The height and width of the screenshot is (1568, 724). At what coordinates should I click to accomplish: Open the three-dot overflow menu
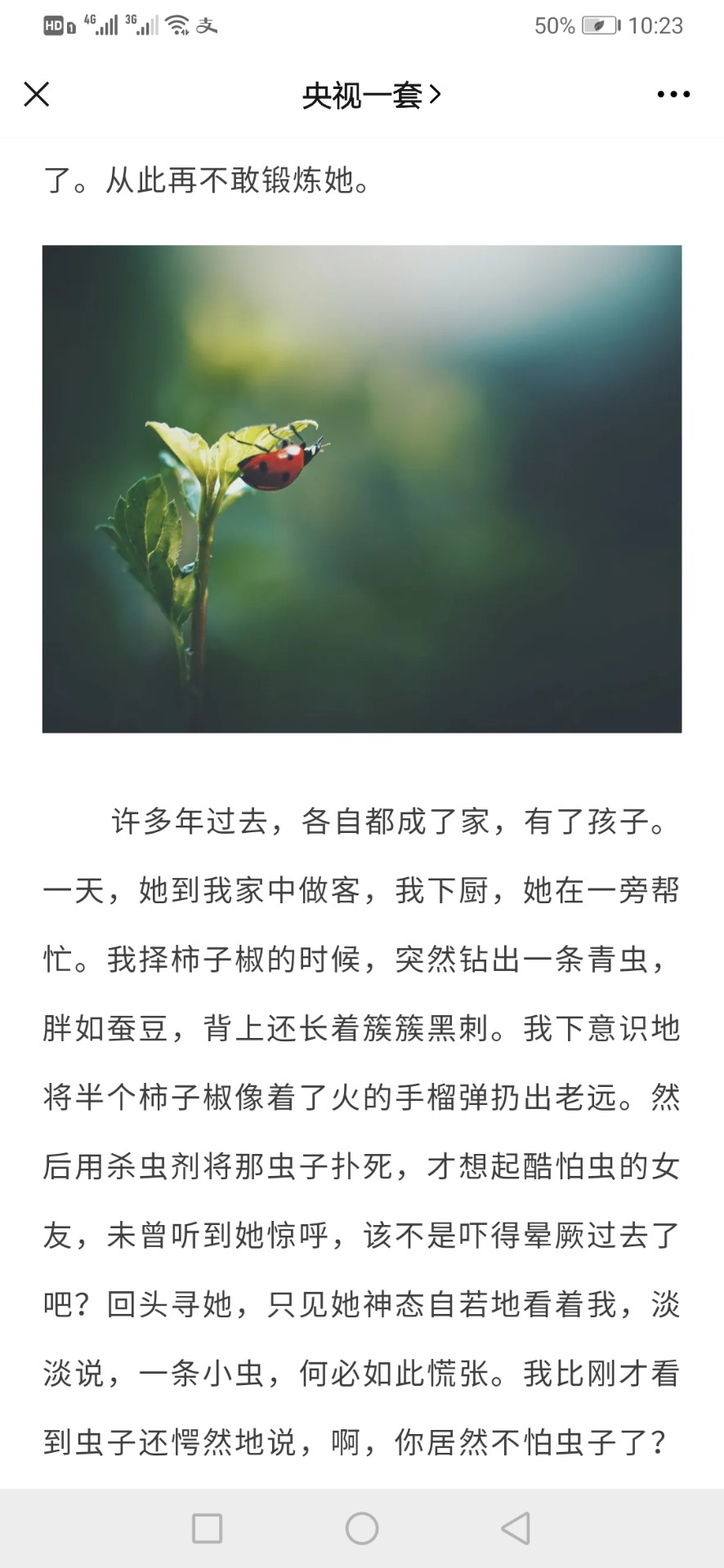673,95
